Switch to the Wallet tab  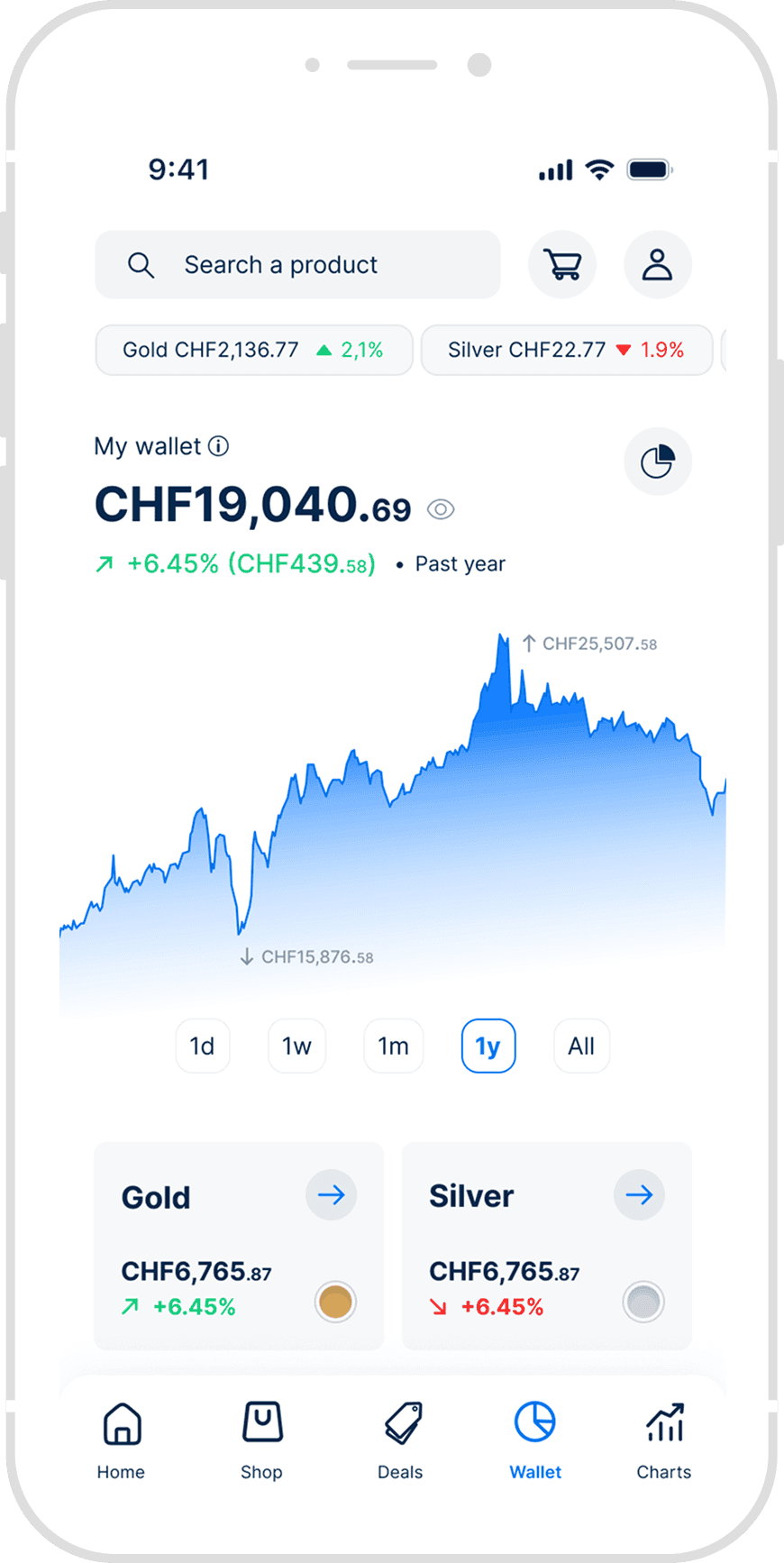tap(535, 1440)
